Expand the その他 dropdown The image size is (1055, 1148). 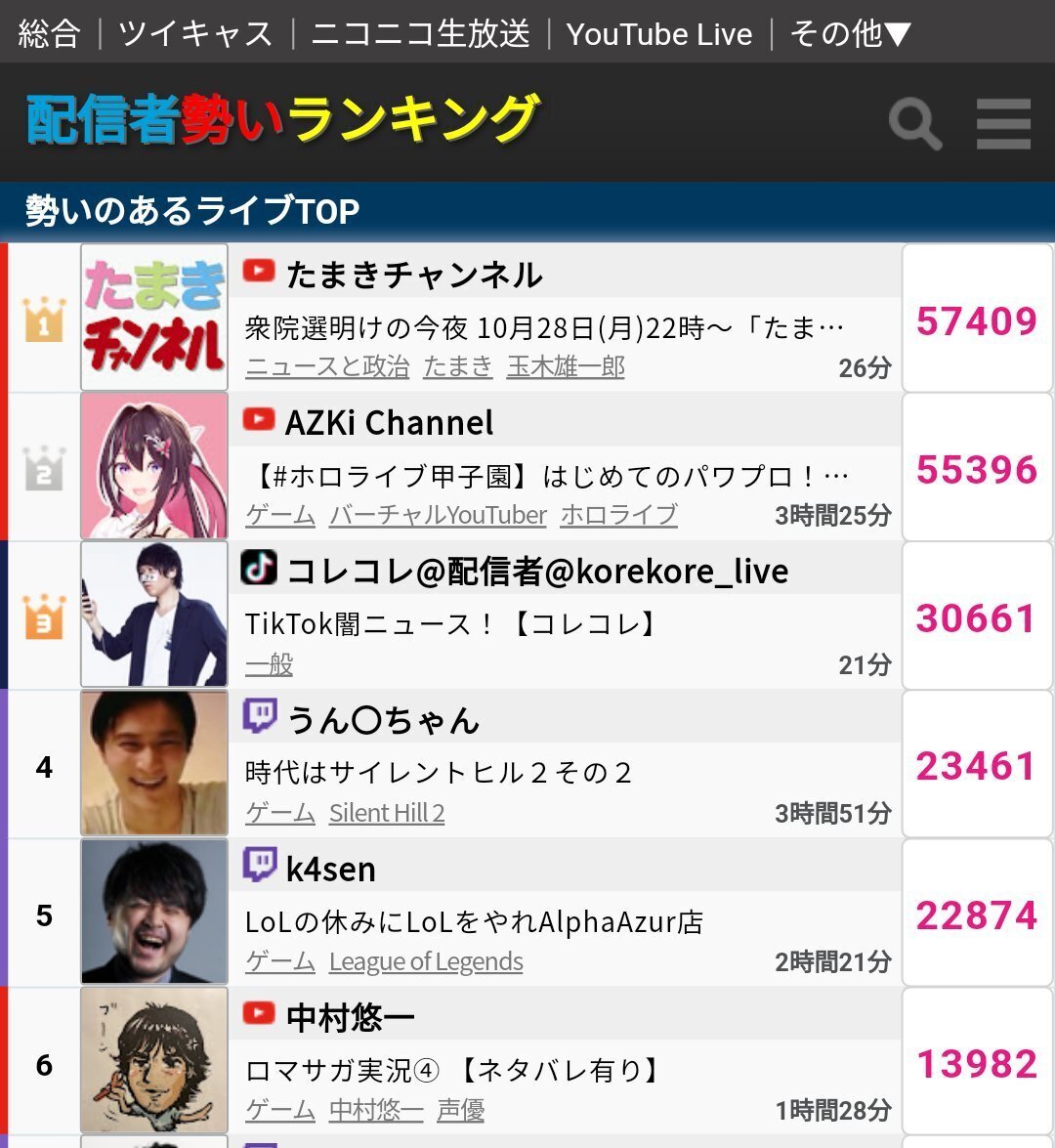tap(850, 34)
